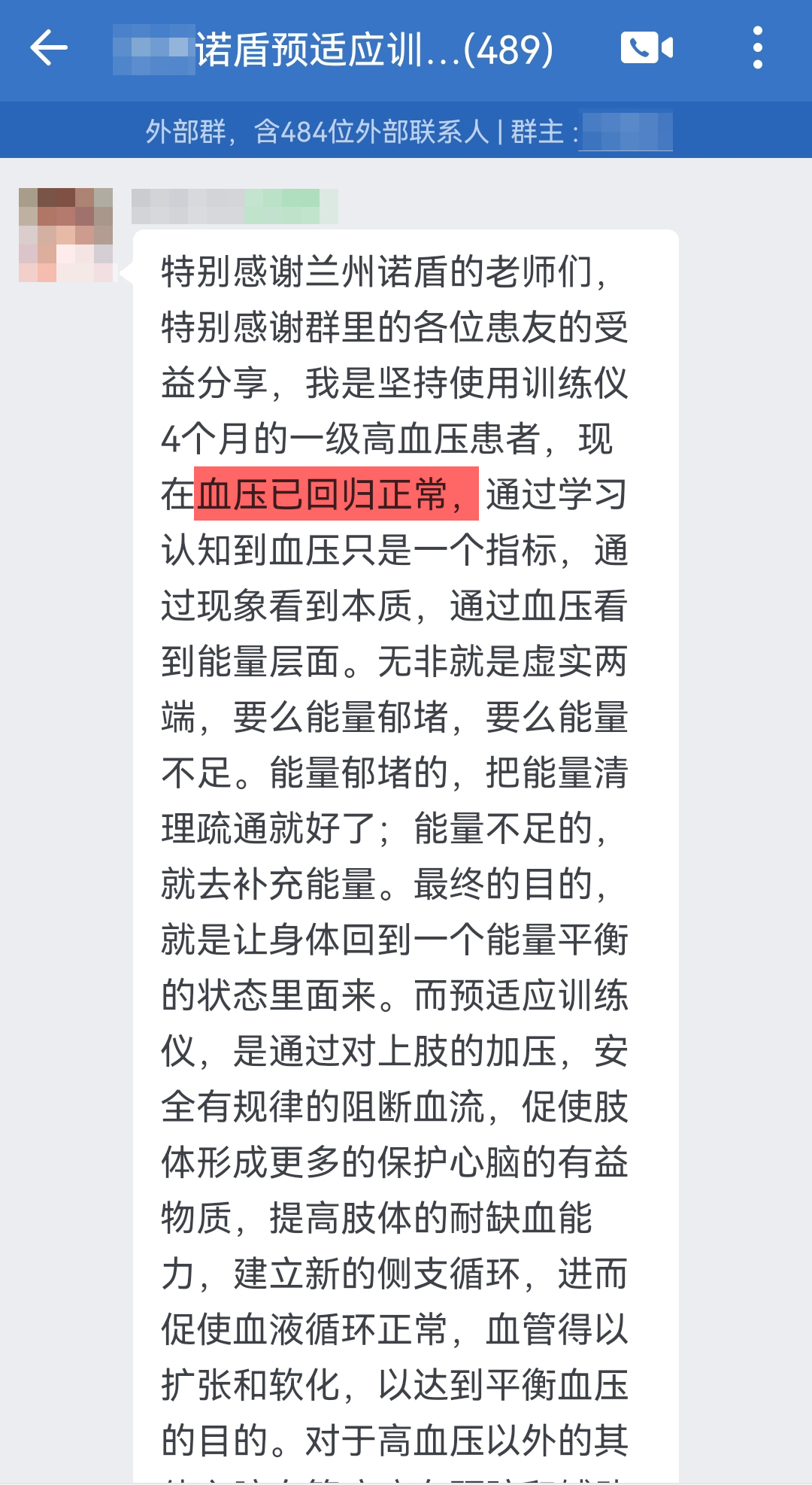Start a voice or video call
812x1485 pixels.
[646, 48]
